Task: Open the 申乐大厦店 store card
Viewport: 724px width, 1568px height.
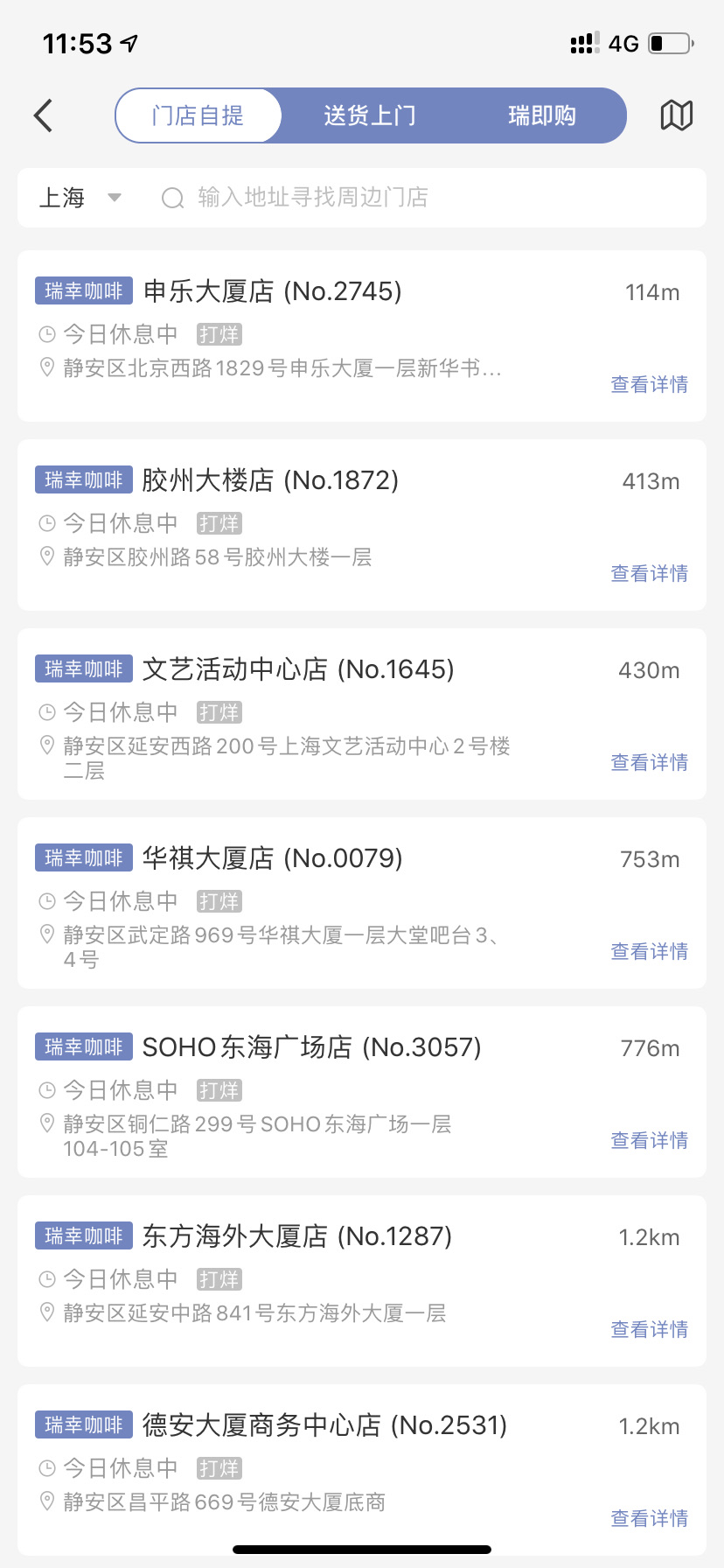Action: pyautogui.click(x=362, y=336)
